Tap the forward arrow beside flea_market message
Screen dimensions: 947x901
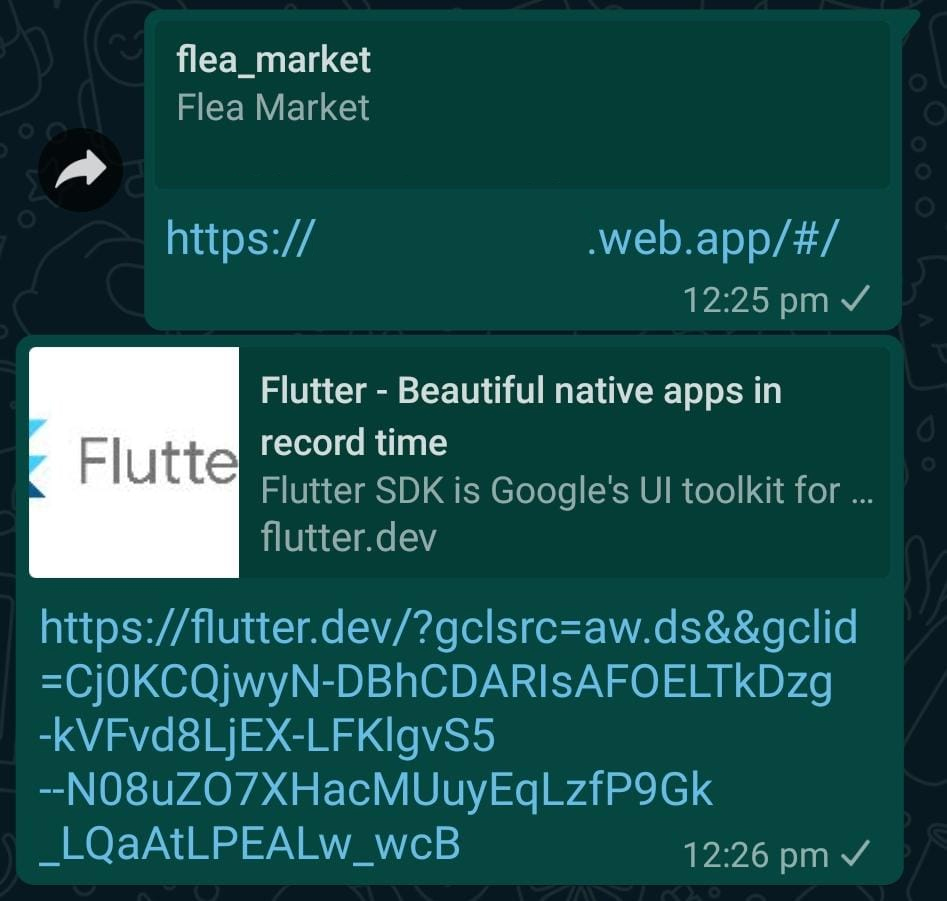point(80,170)
